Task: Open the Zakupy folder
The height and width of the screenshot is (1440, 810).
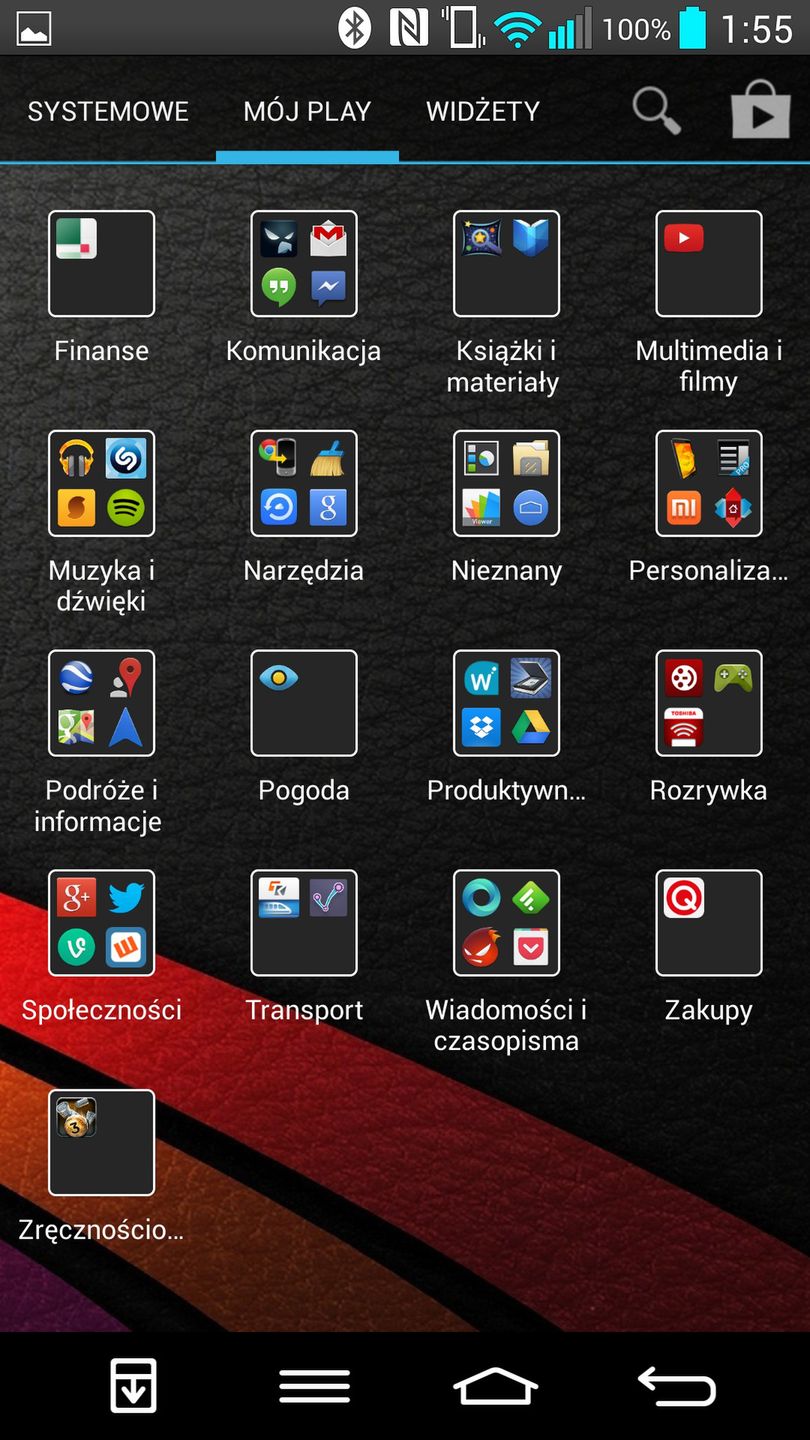Action: 708,923
